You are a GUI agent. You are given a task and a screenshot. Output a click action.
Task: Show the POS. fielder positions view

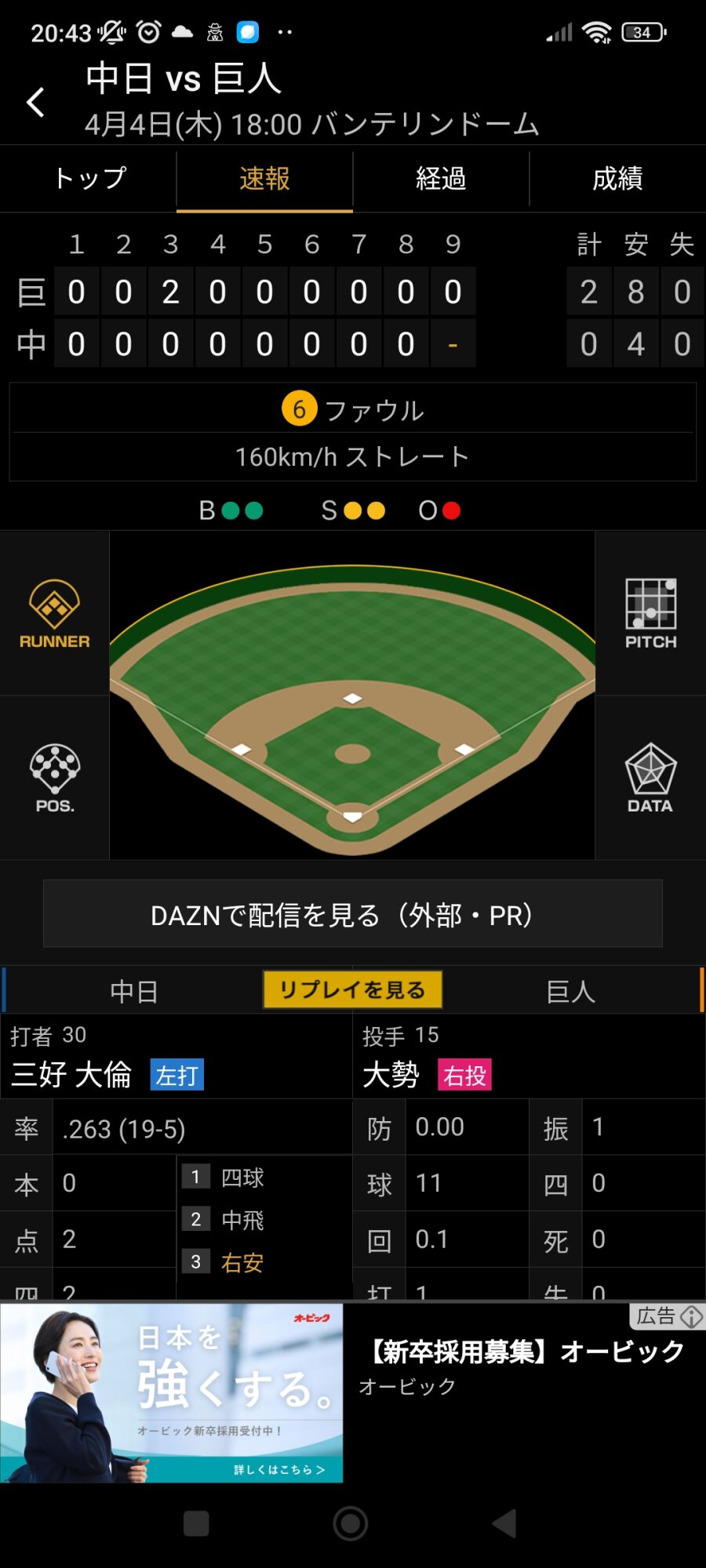click(54, 778)
